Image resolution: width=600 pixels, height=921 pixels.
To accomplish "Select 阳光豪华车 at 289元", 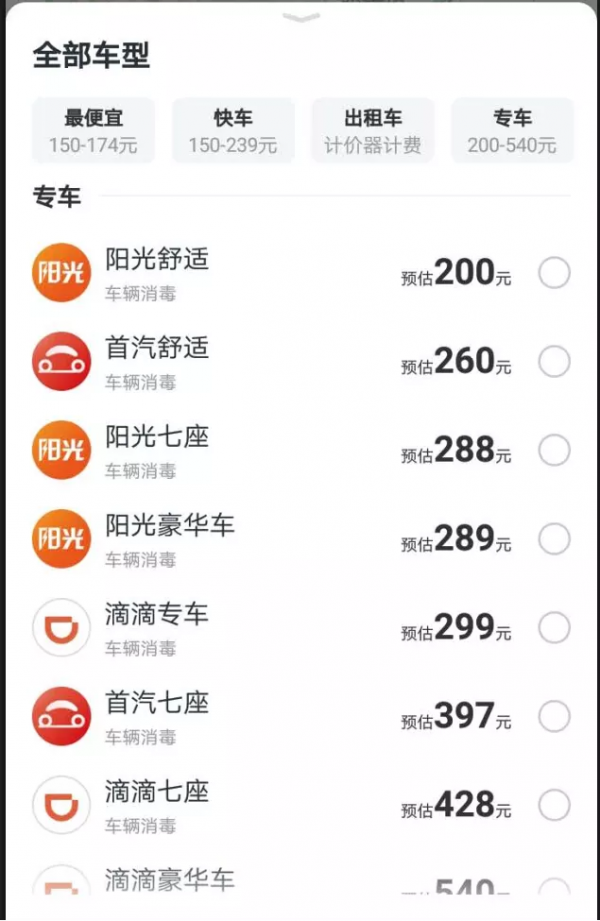I will tap(554, 540).
